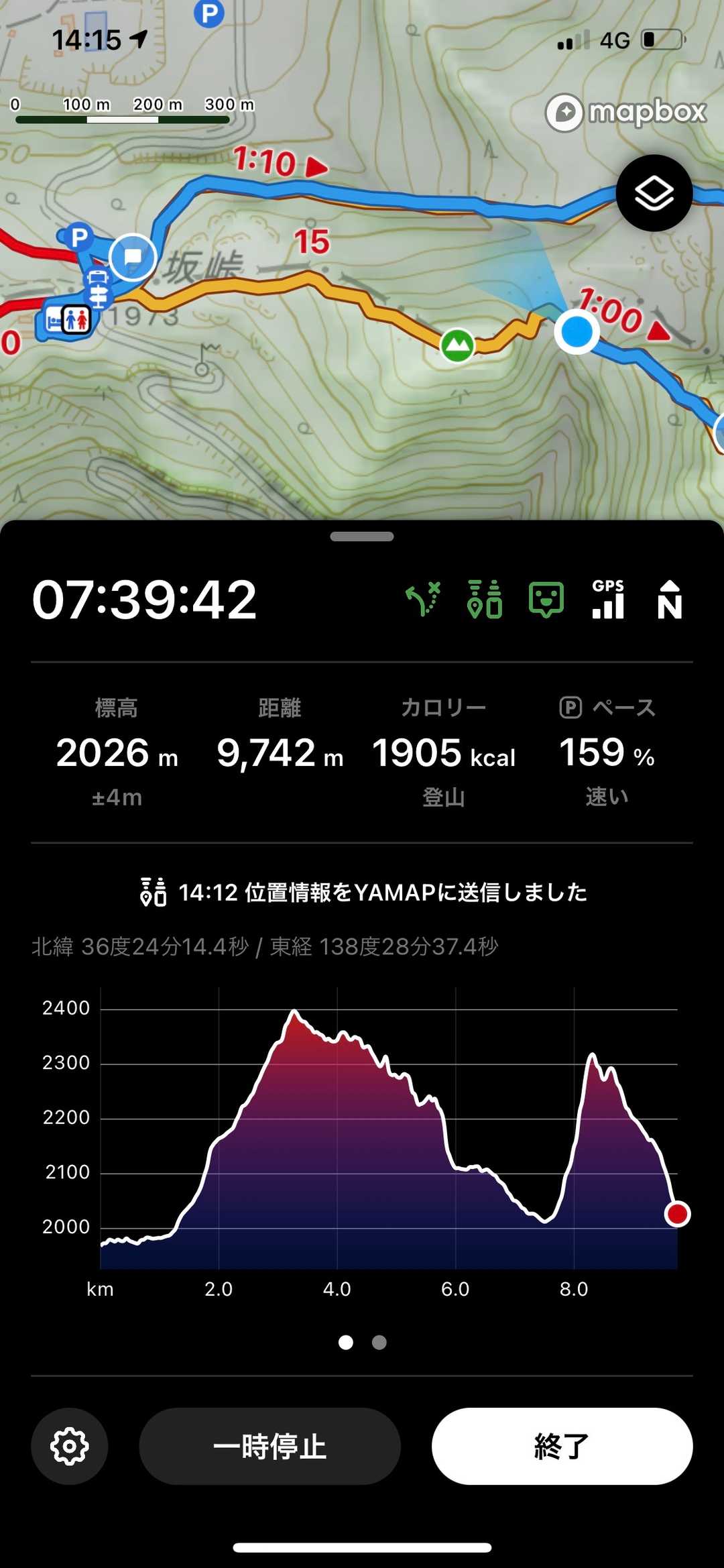Tap the blue parking marker near the trailhead

point(79,237)
